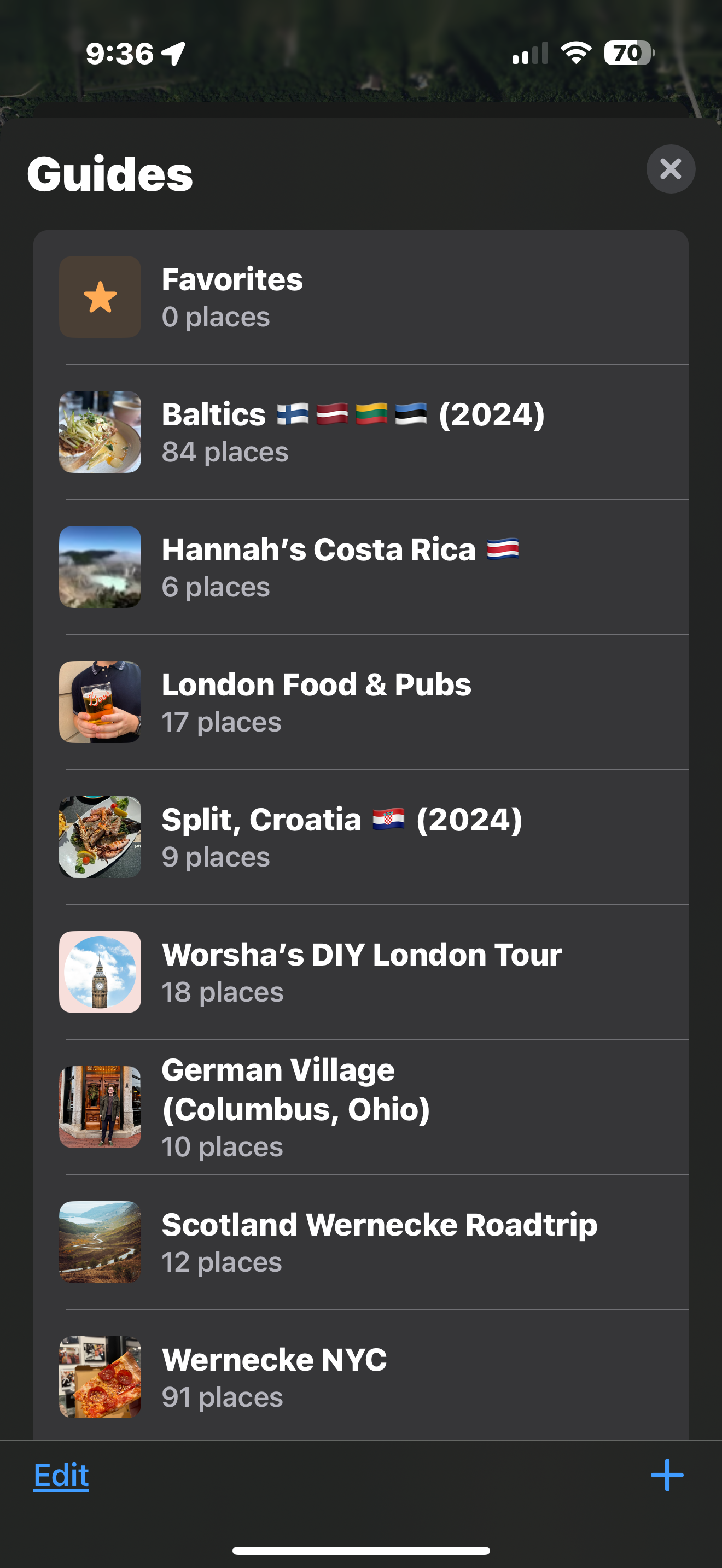Viewport: 722px width, 1568px height.
Task: Open the German Village (Columbus, Ohio) guide
Action: tap(360, 1107)
